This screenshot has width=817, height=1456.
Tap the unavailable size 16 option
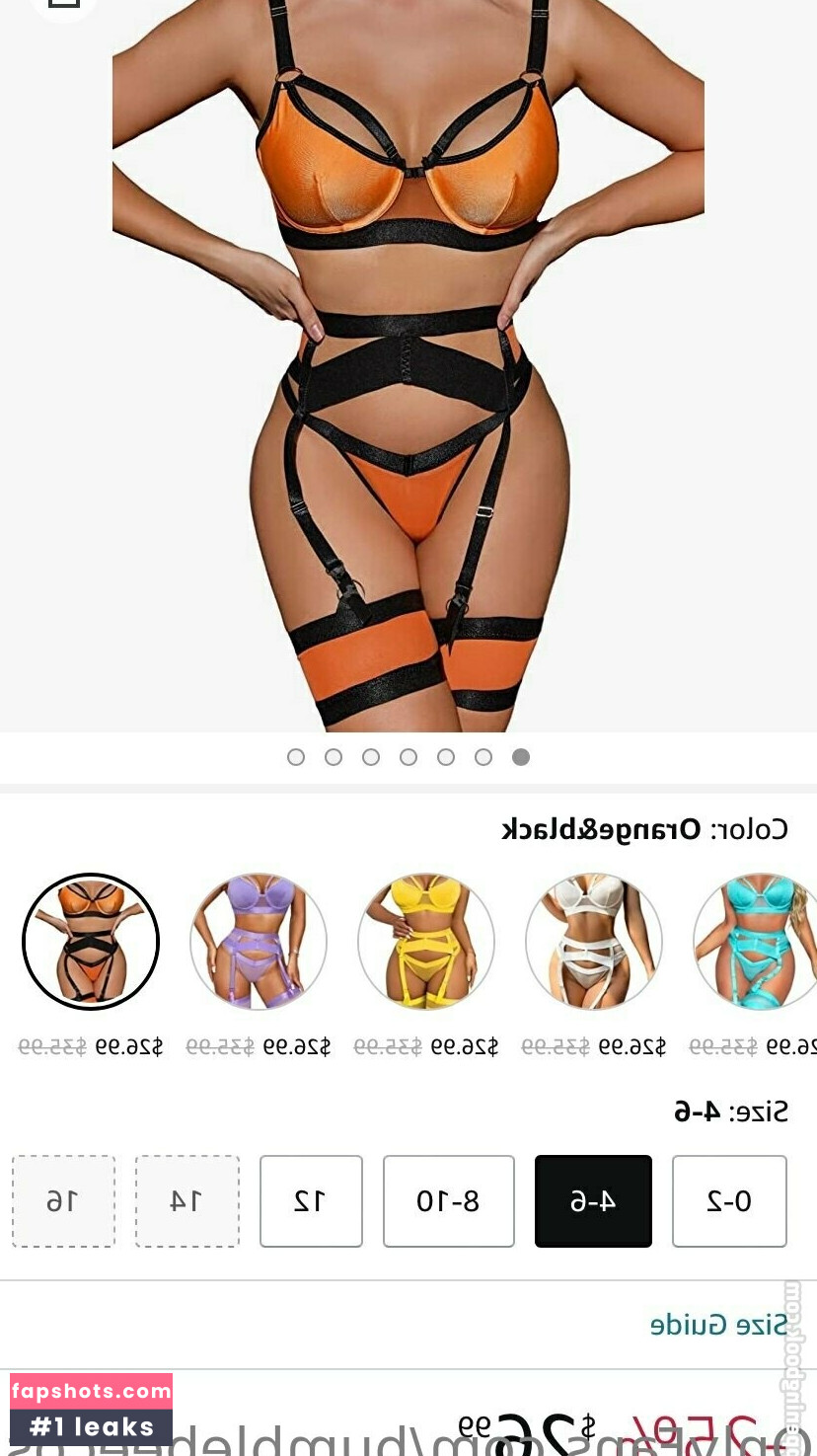pyautogui.click(x=63, y=1200)
